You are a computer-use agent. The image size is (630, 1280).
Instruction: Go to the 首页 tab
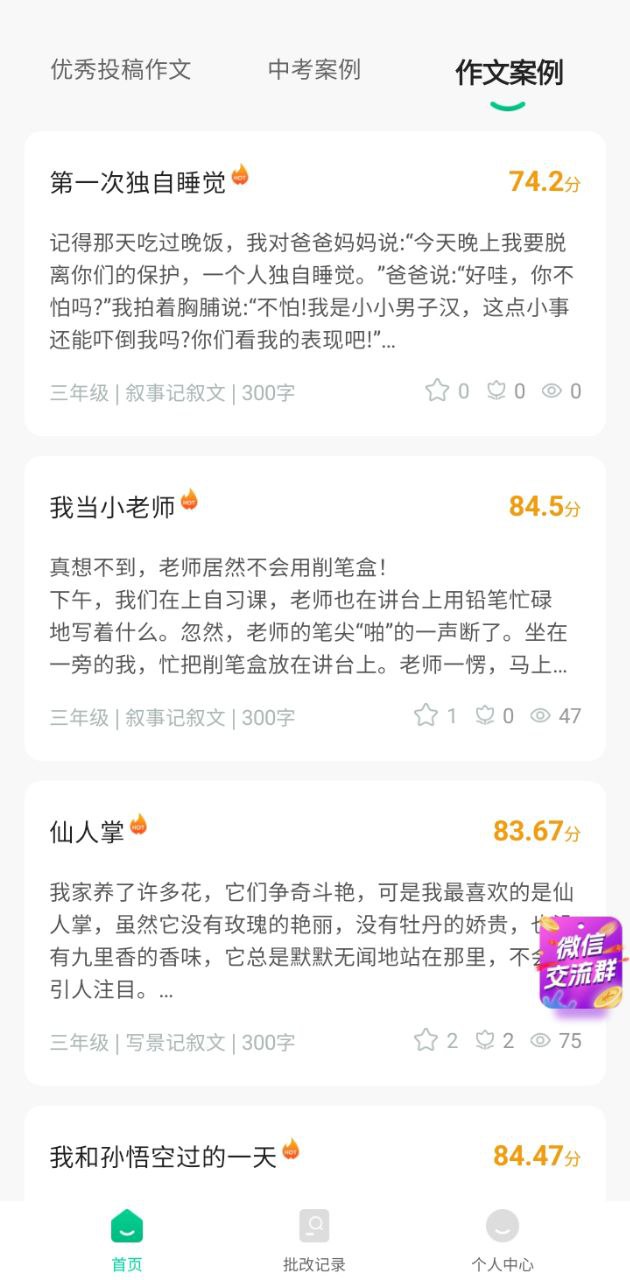pos(127,1240)
